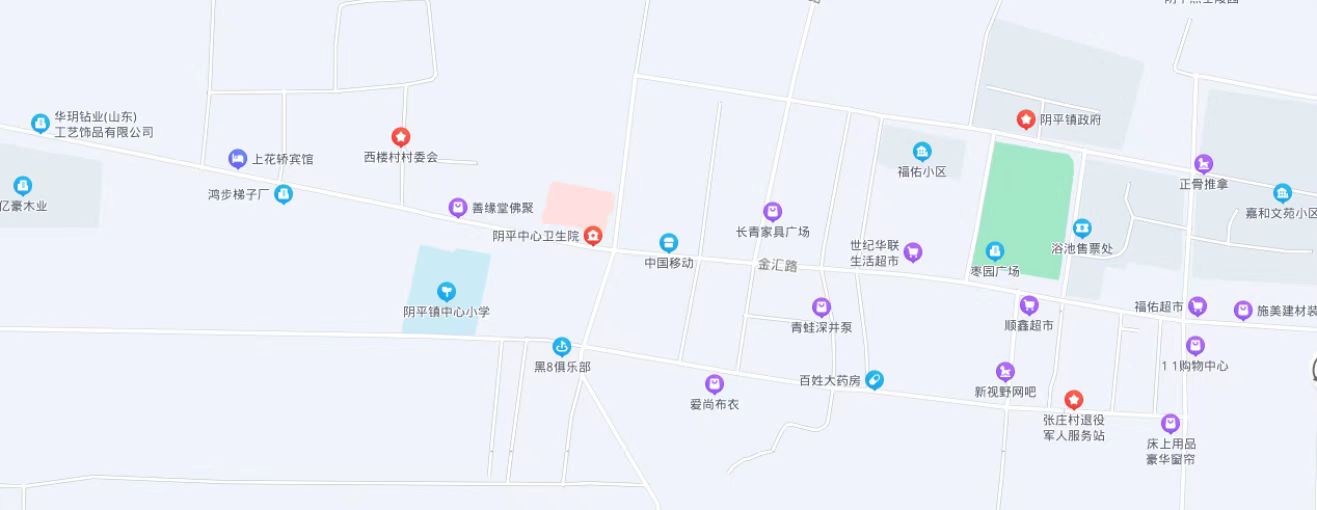Select the 爱尚布衣 clothing shop marker
Image resolution: width=1317 pixels, height=510 pixels.
(714, 384)
